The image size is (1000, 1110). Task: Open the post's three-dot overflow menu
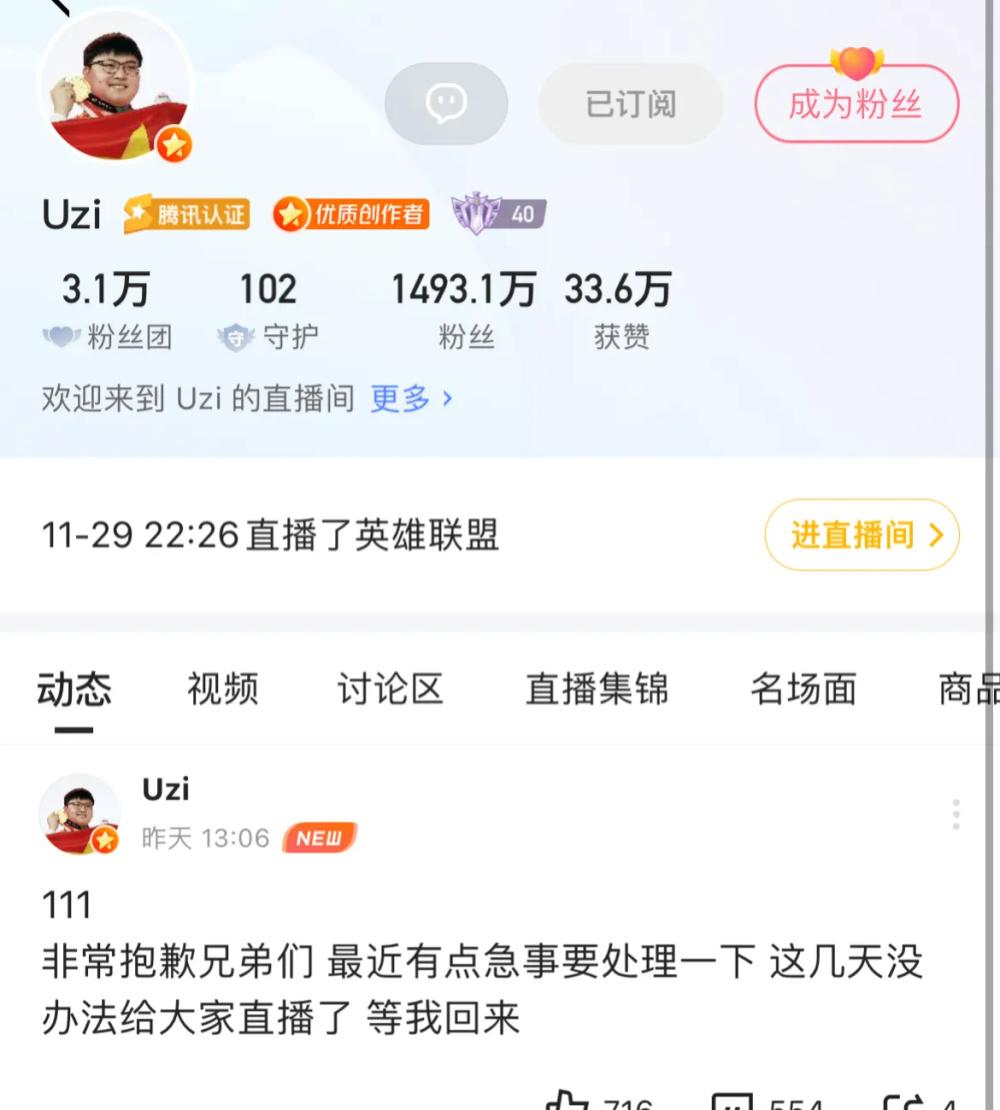956,815
